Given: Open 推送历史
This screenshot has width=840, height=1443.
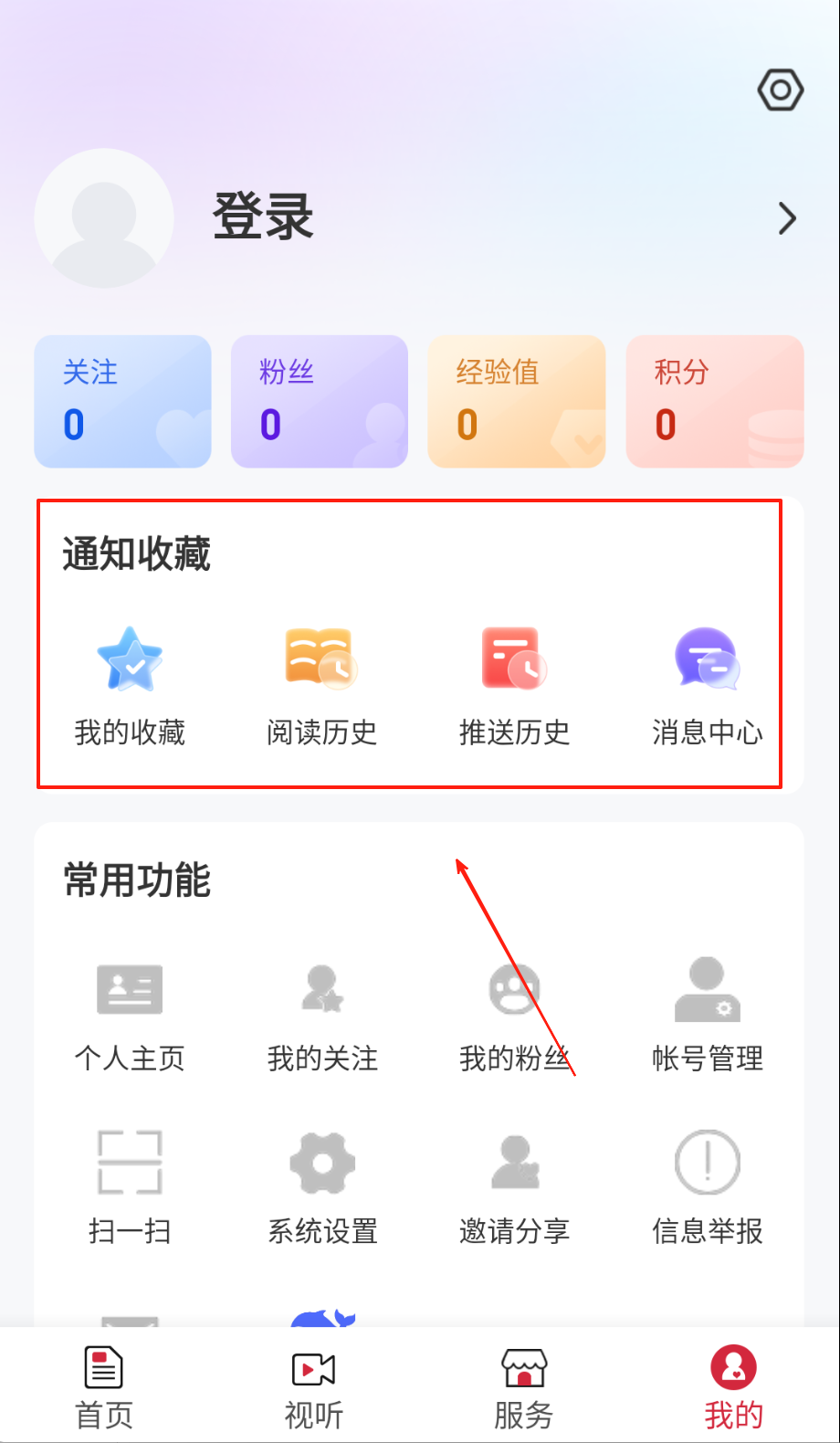Looking at the screenshot, I should (514, 687).
